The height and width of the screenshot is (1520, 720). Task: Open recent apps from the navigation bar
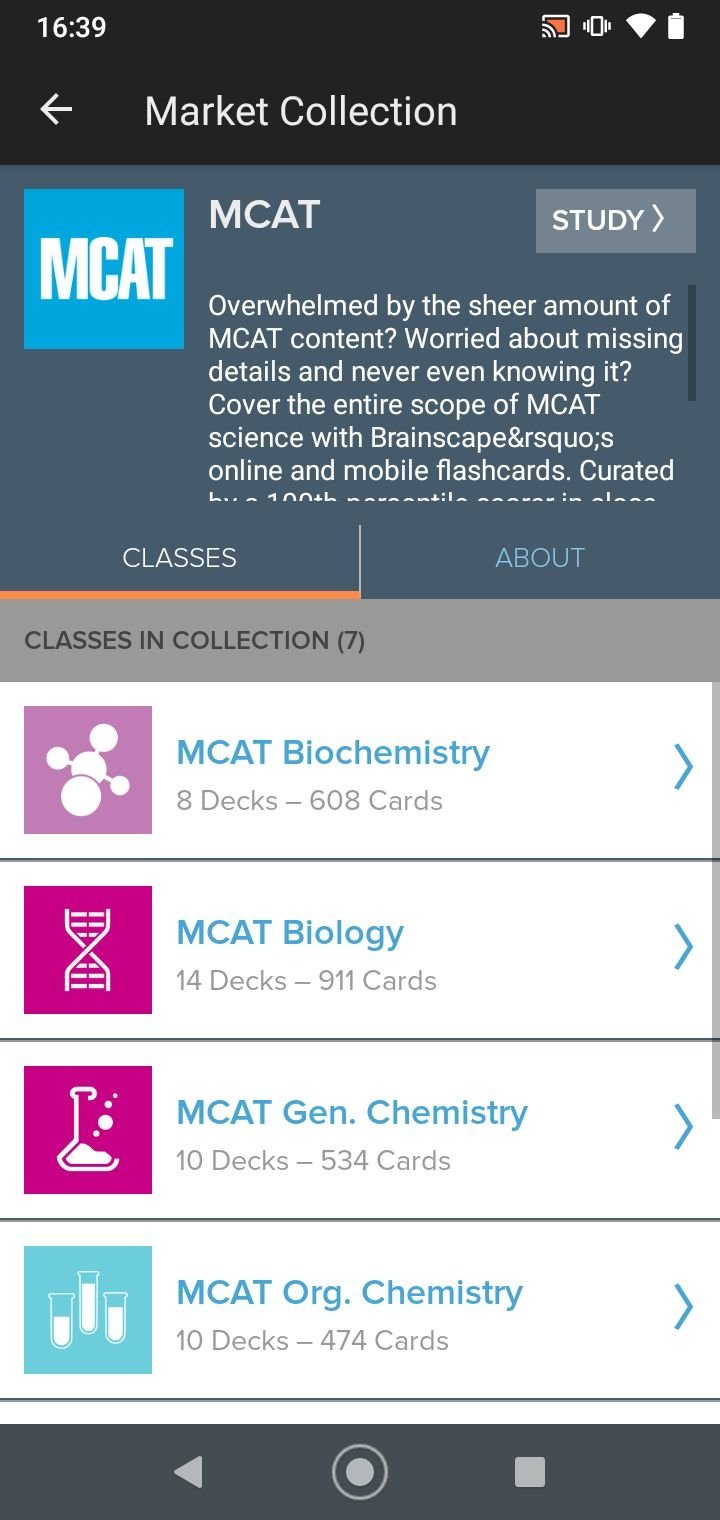point(529,1472)
